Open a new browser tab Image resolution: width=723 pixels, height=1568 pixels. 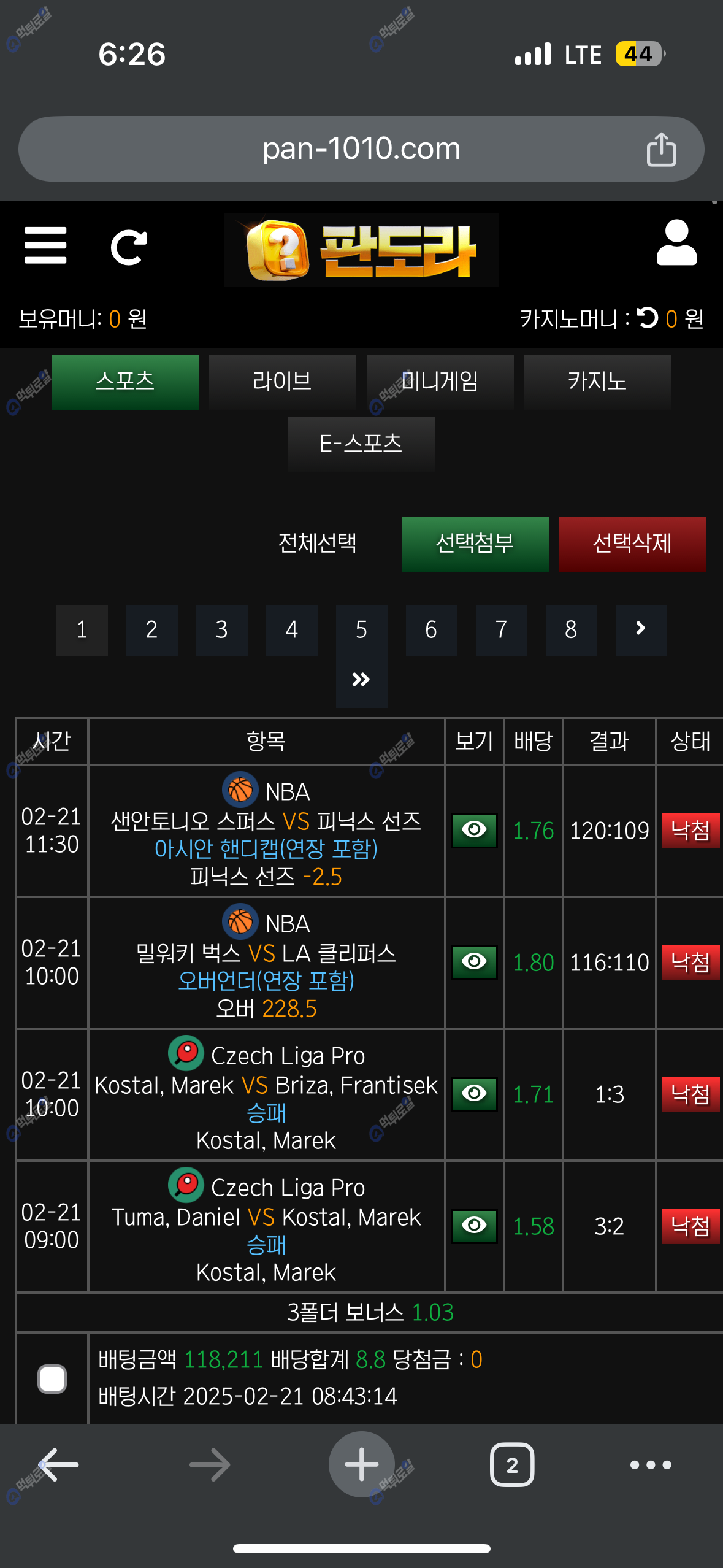click(x=361, y=1464)
